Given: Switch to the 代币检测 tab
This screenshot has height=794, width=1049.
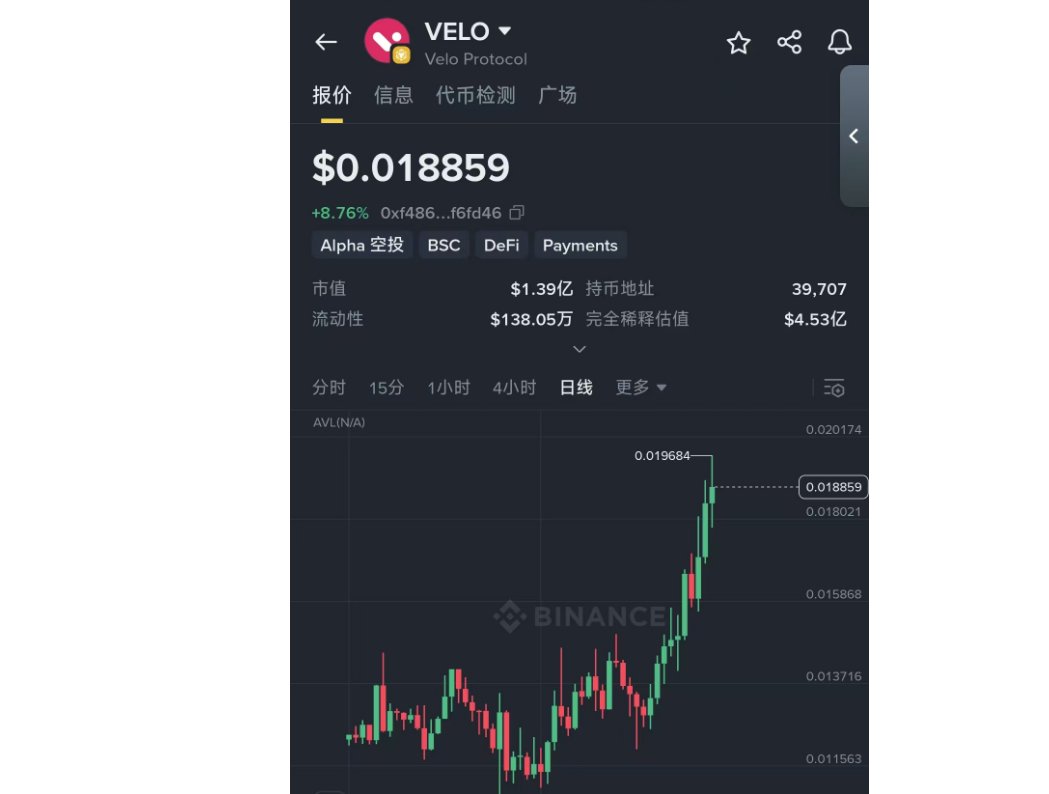Looking at the screenshot, I should (x=475, y=96).
